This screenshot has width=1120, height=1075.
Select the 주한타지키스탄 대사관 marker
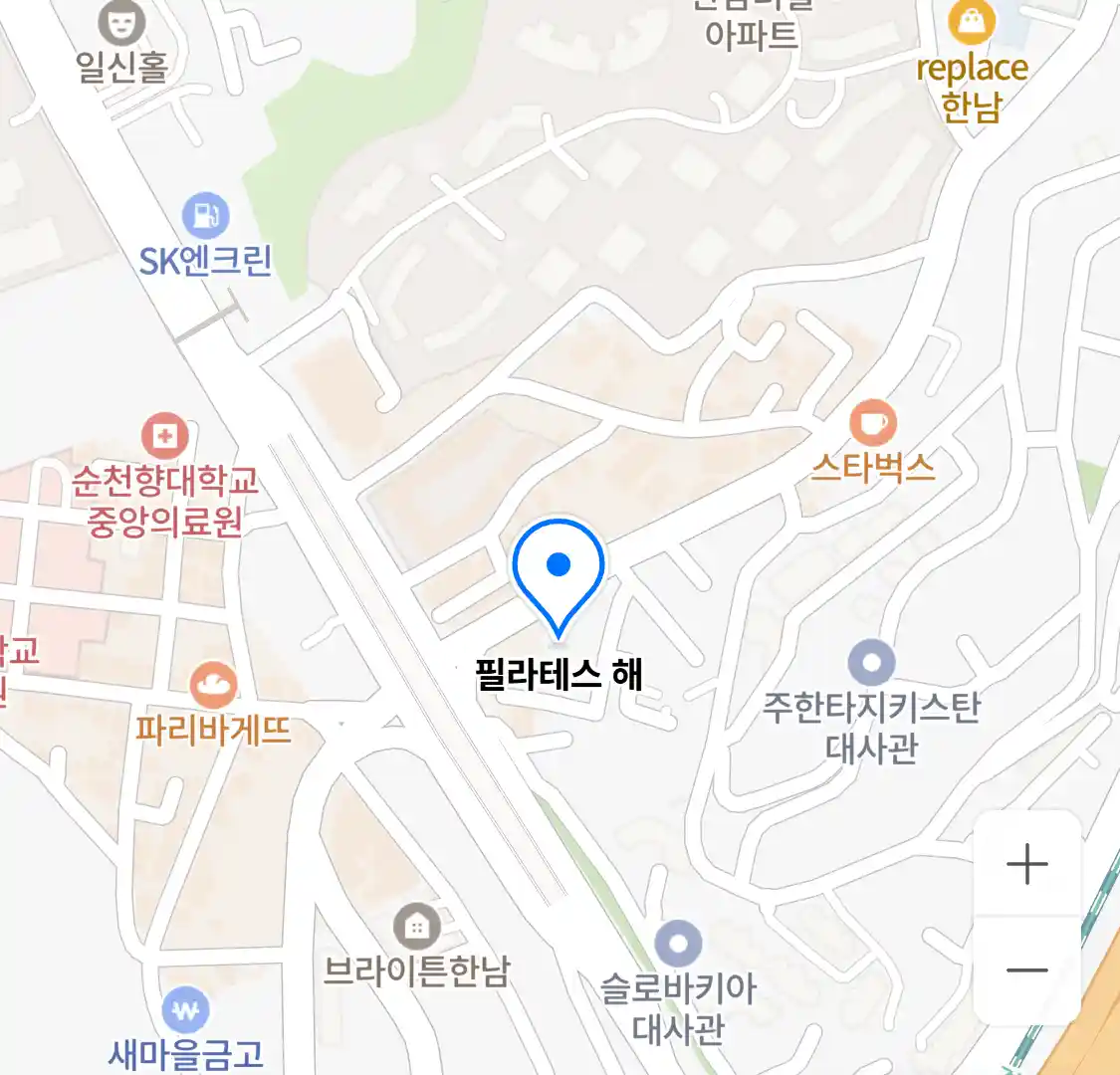point(871,663)
